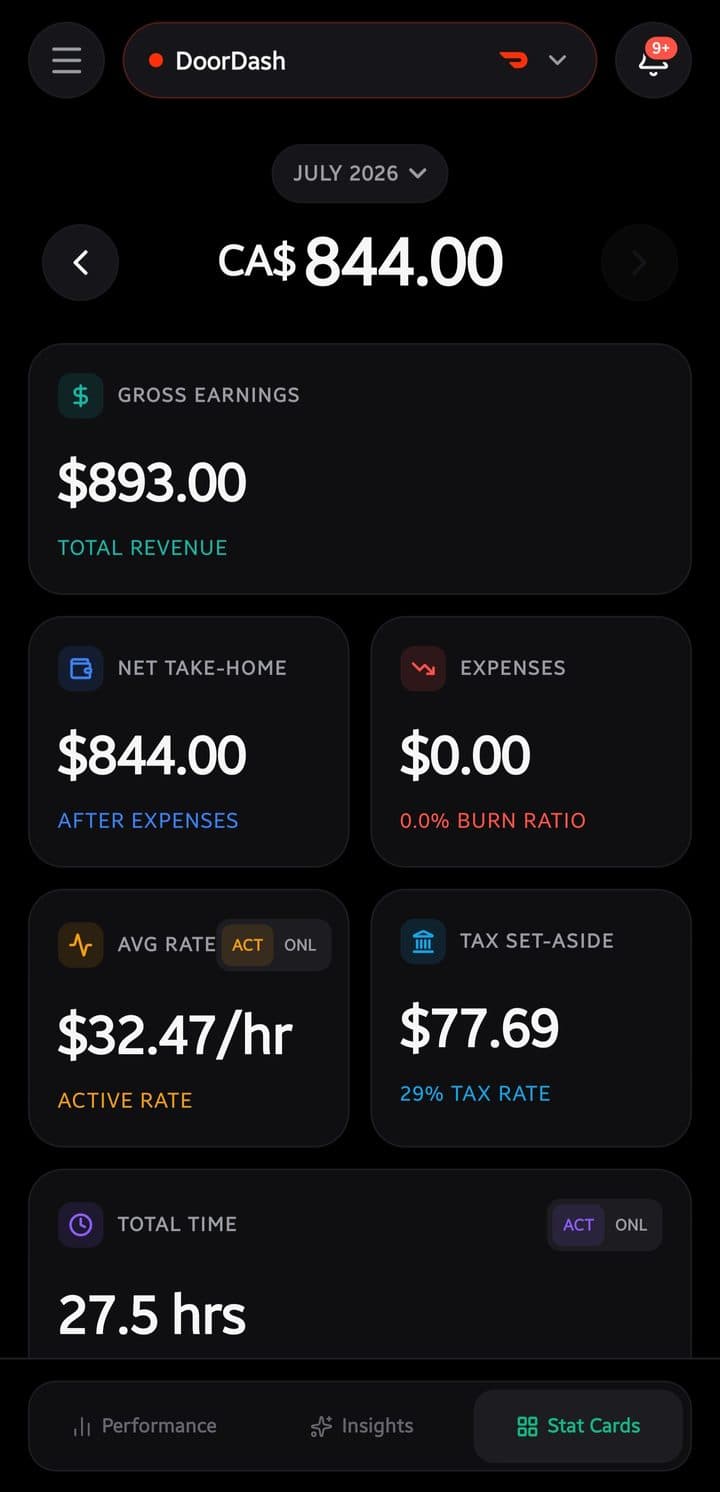Switch Total Time to ONL
The image size is (720, 1492).
tap(631, 1225)
